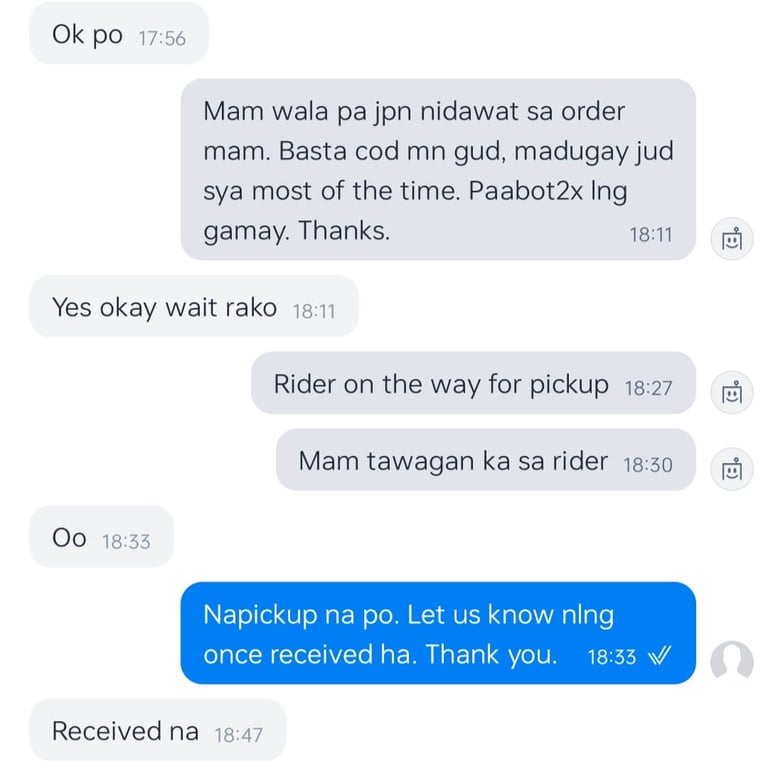Tap bot icon next to 'Mam tawagan ka sa rider'
The image size is (768, 768).
point(732,469)
